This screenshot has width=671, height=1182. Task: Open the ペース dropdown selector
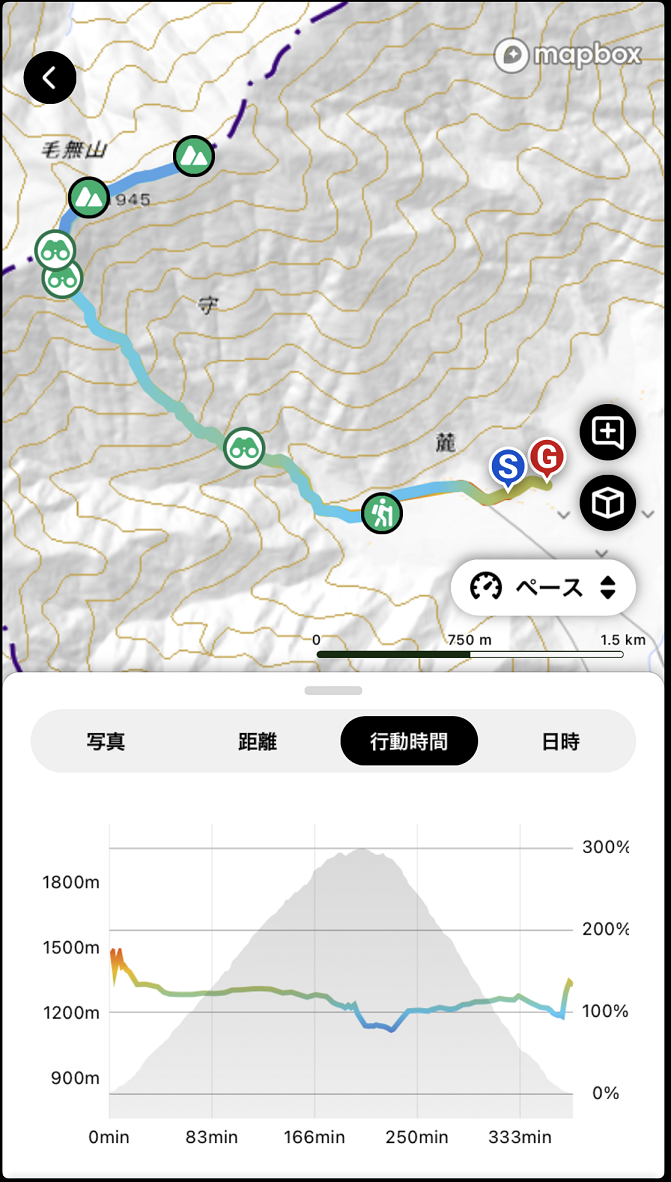(543, 587)
